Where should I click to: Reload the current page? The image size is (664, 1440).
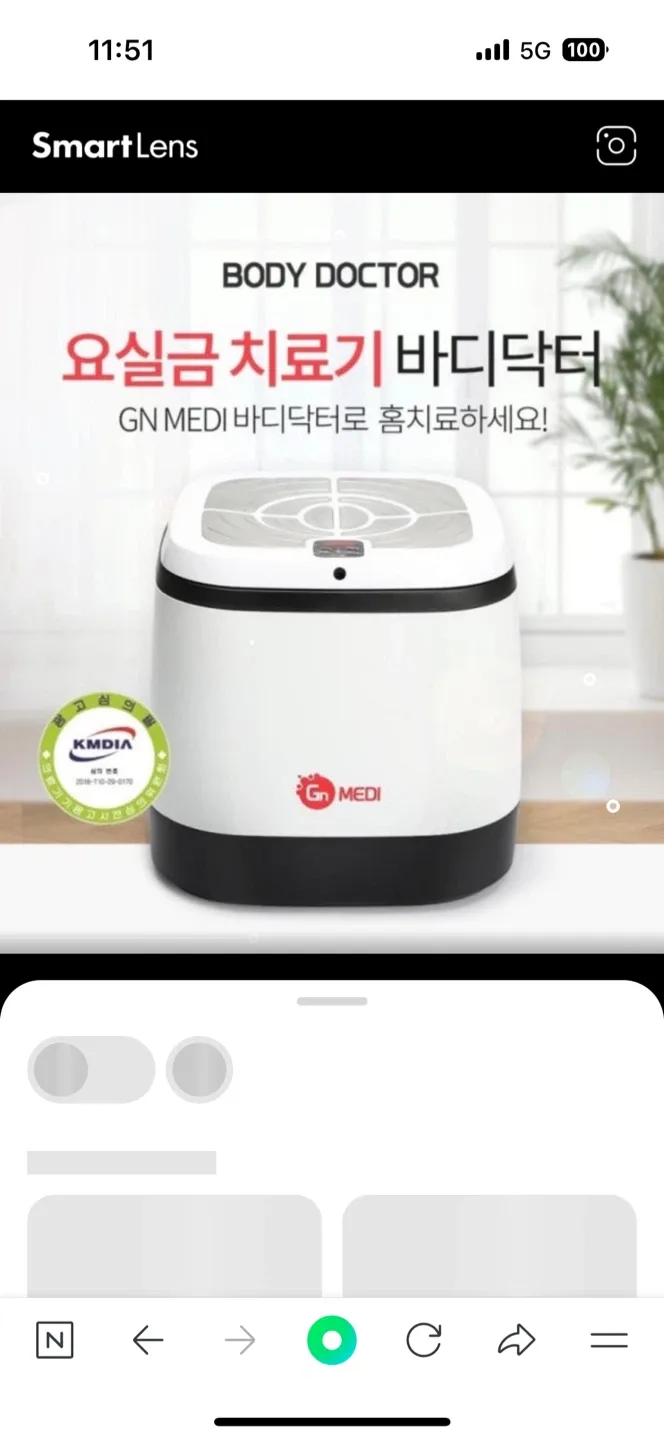click(x=424, y=1341)
